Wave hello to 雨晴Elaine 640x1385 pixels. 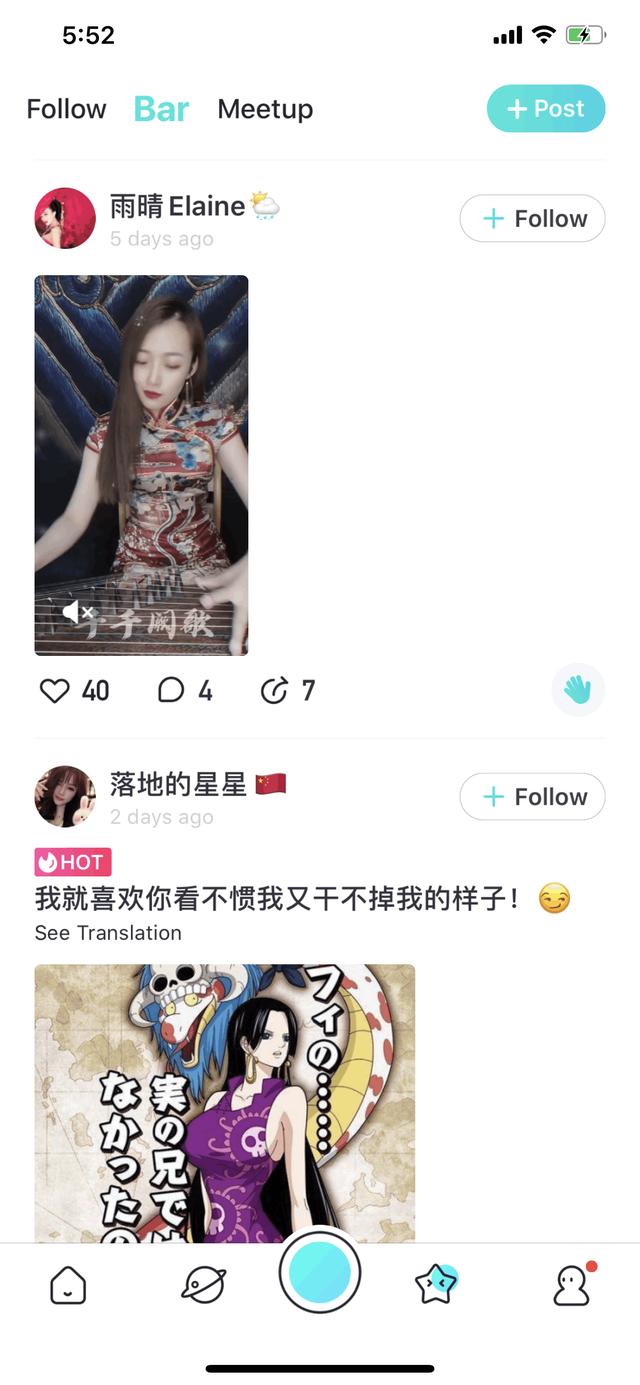pyautogui.click(x=578, y=690)
